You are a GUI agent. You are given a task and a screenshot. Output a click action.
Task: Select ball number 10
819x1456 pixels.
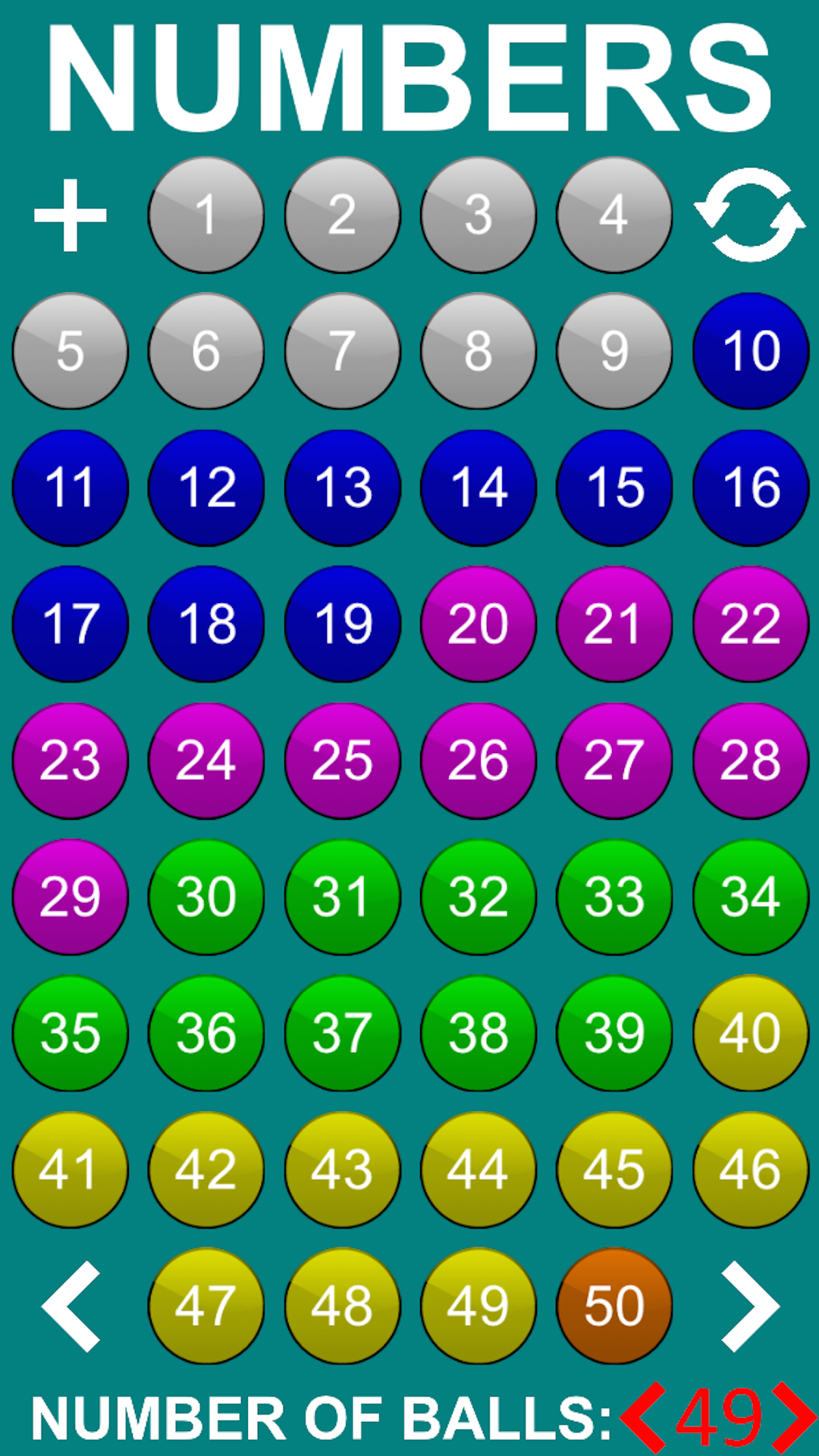749,351
